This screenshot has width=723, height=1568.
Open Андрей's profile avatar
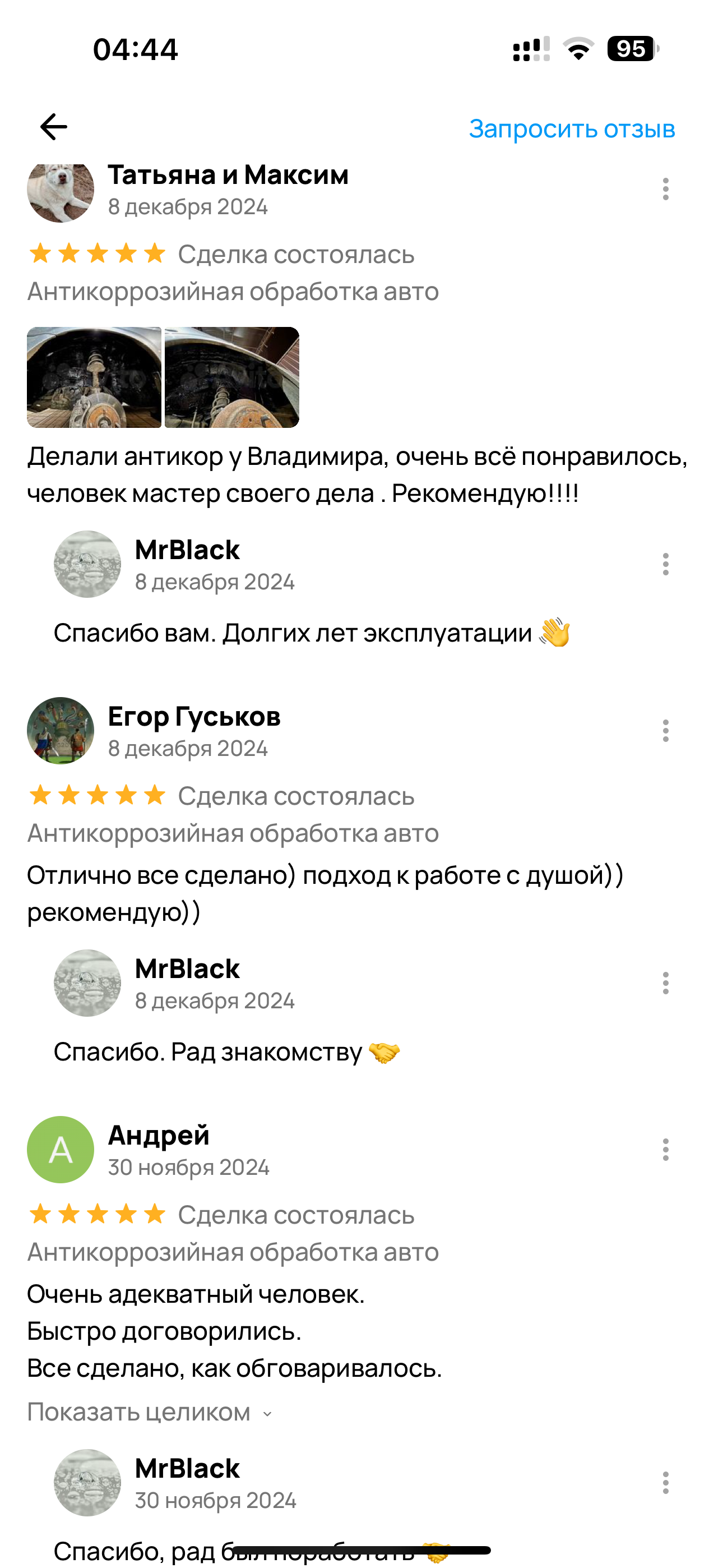pyautogui.click(x=61, y=1150)
